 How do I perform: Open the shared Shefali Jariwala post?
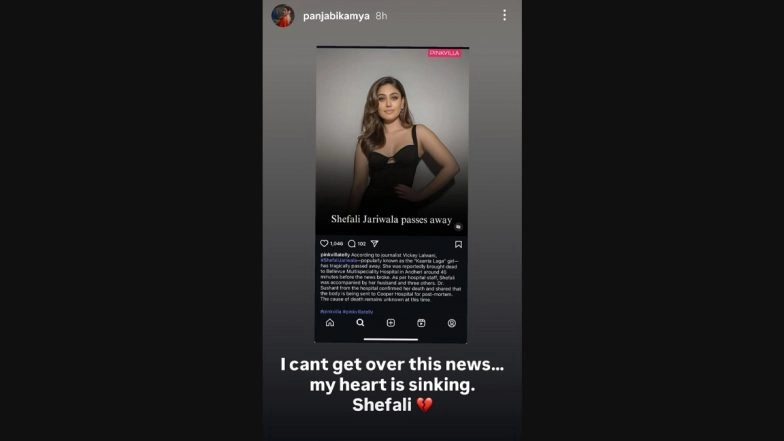point(391,190)
